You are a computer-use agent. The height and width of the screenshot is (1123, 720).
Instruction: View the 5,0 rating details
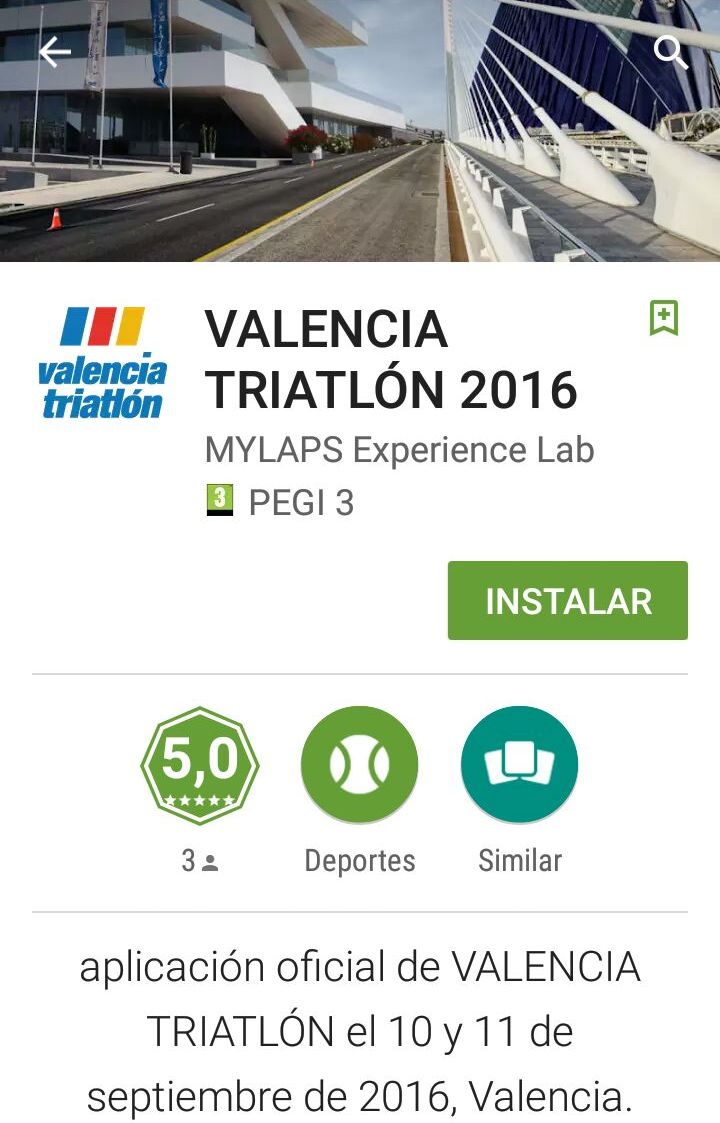coord(200,766)
